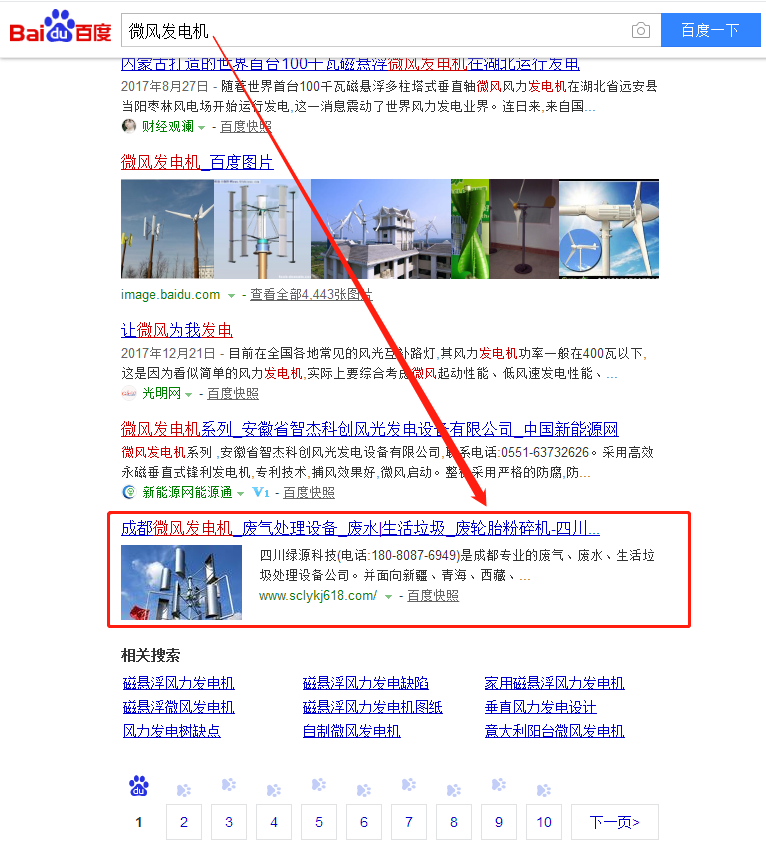Screen dimensions: 766x866
Task: Search related term 垂直风力发电设计
Action: point(540,707)
